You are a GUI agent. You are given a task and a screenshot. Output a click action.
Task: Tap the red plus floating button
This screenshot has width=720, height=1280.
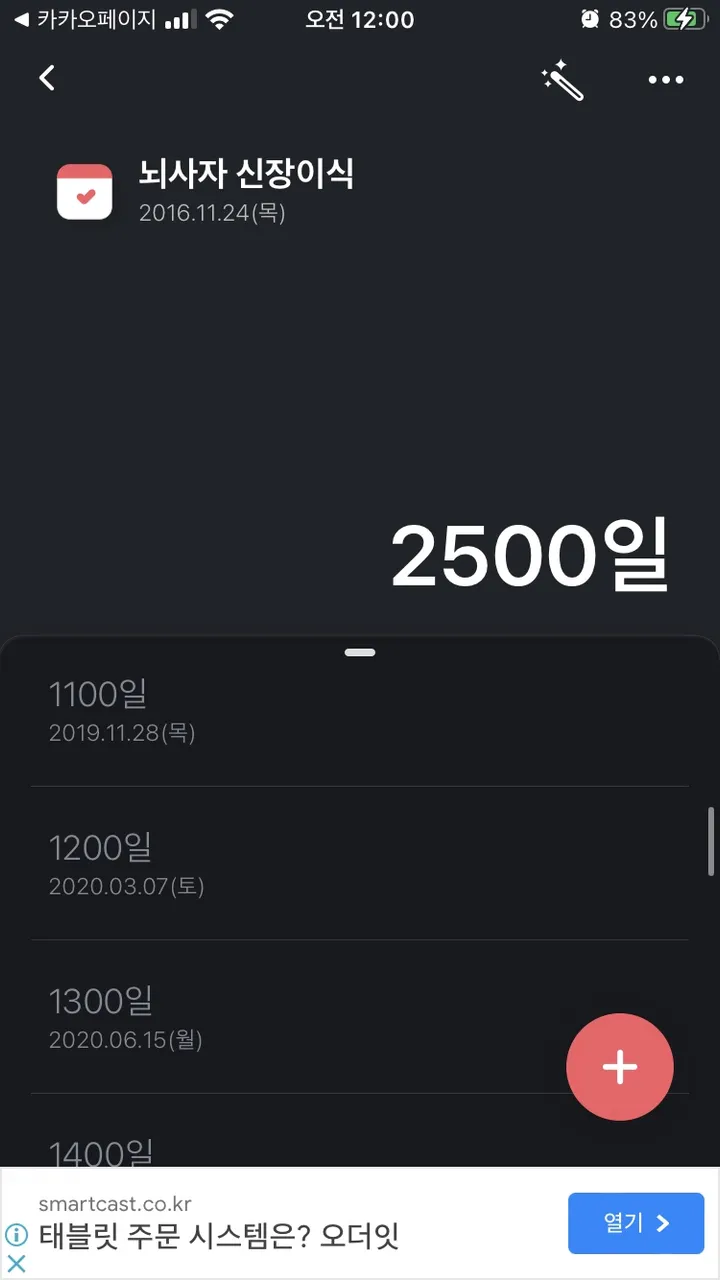620,1067
